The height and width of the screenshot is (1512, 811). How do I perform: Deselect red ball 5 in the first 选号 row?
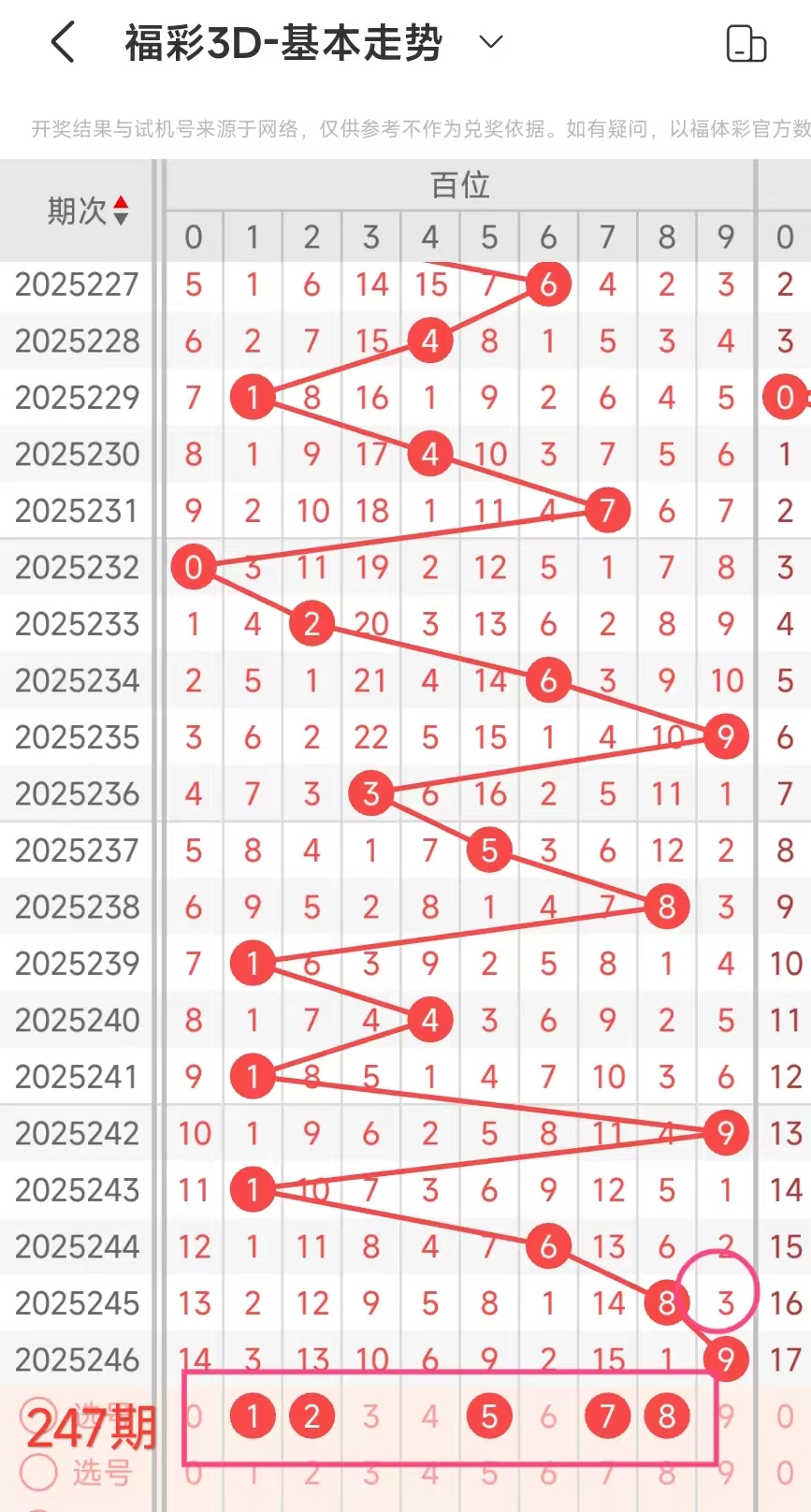pyautogui.click(x=489, y=1417)
